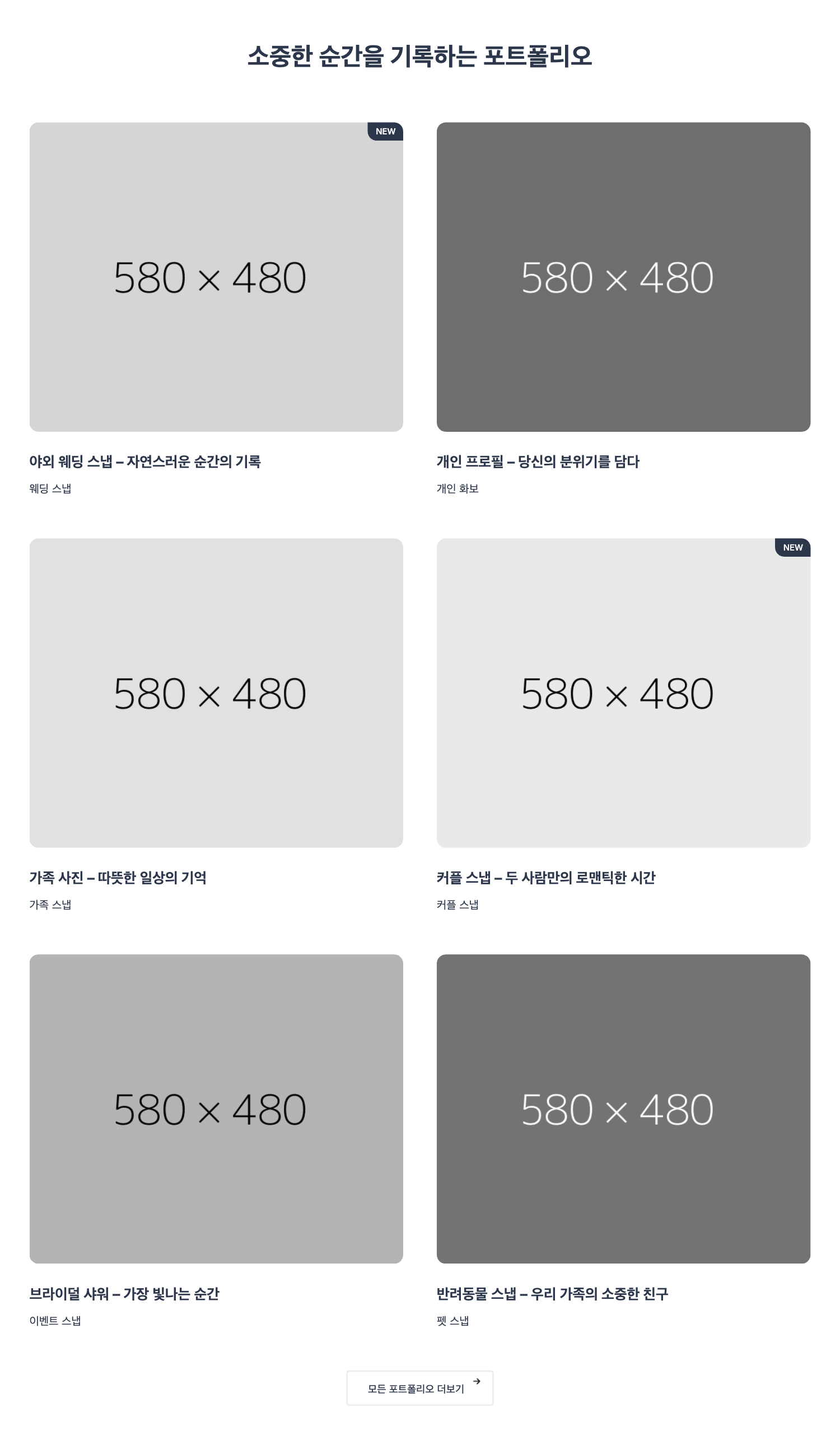The width and height of the screenshot is (840, 1445).
Task: View the 브라이덜 샤워 portfolio item
Action: tap(216, 1108)
